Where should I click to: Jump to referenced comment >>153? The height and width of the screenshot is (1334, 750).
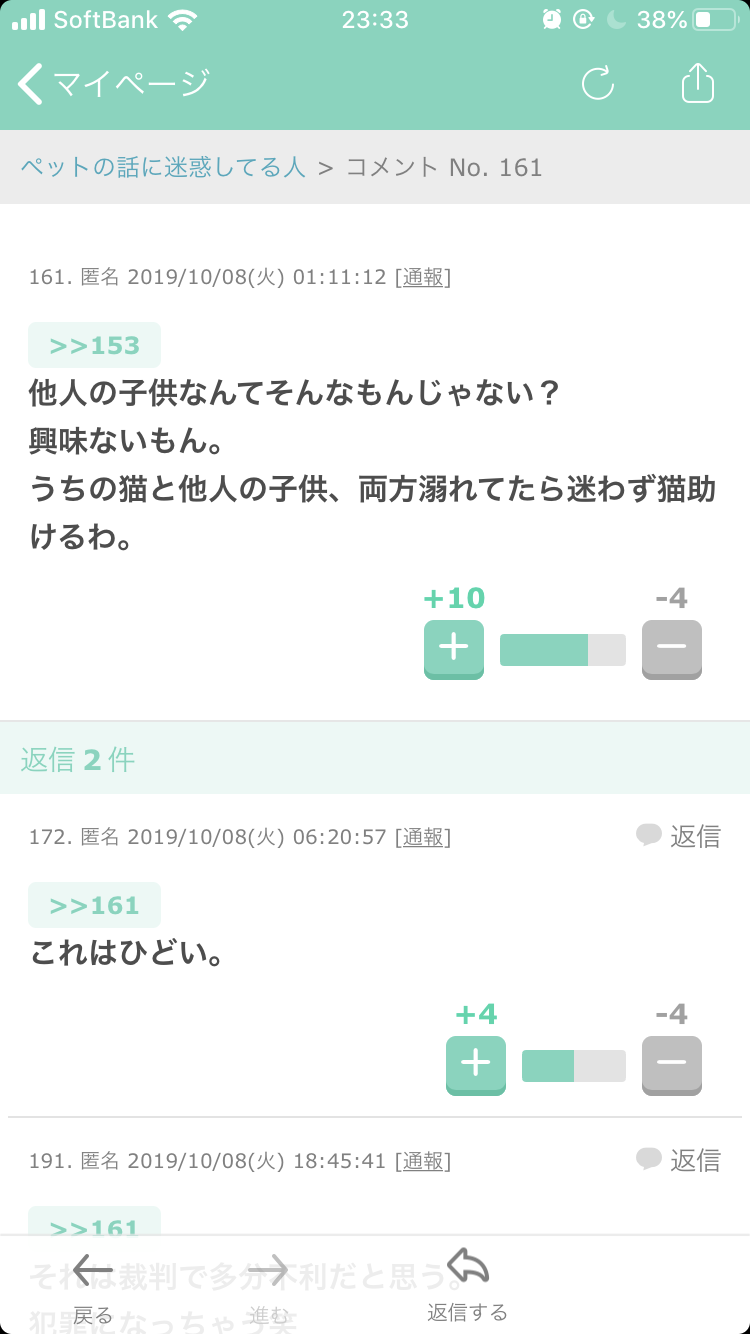coord(95,345)
